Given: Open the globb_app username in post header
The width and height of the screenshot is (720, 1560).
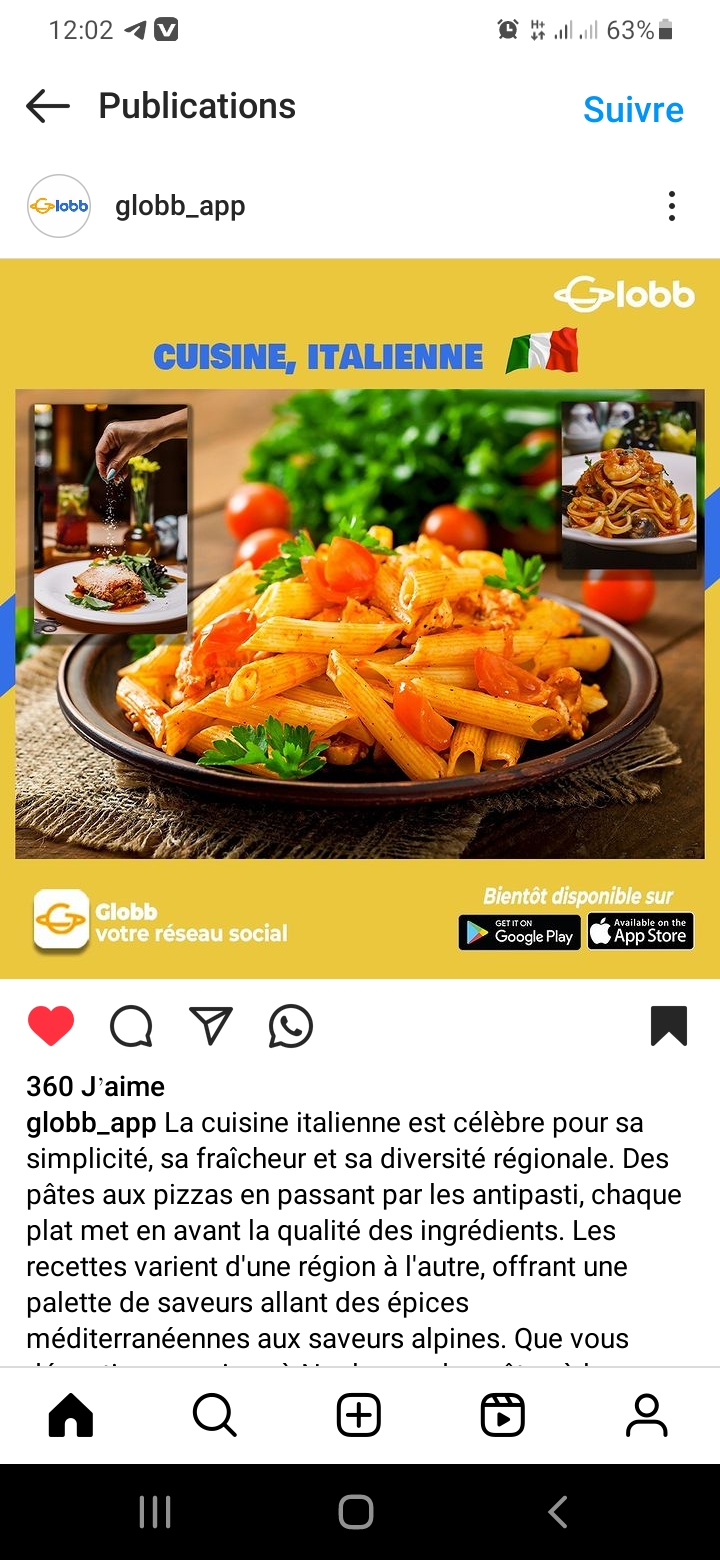Looking at the screenshot, I should click(x=180, y=206).
